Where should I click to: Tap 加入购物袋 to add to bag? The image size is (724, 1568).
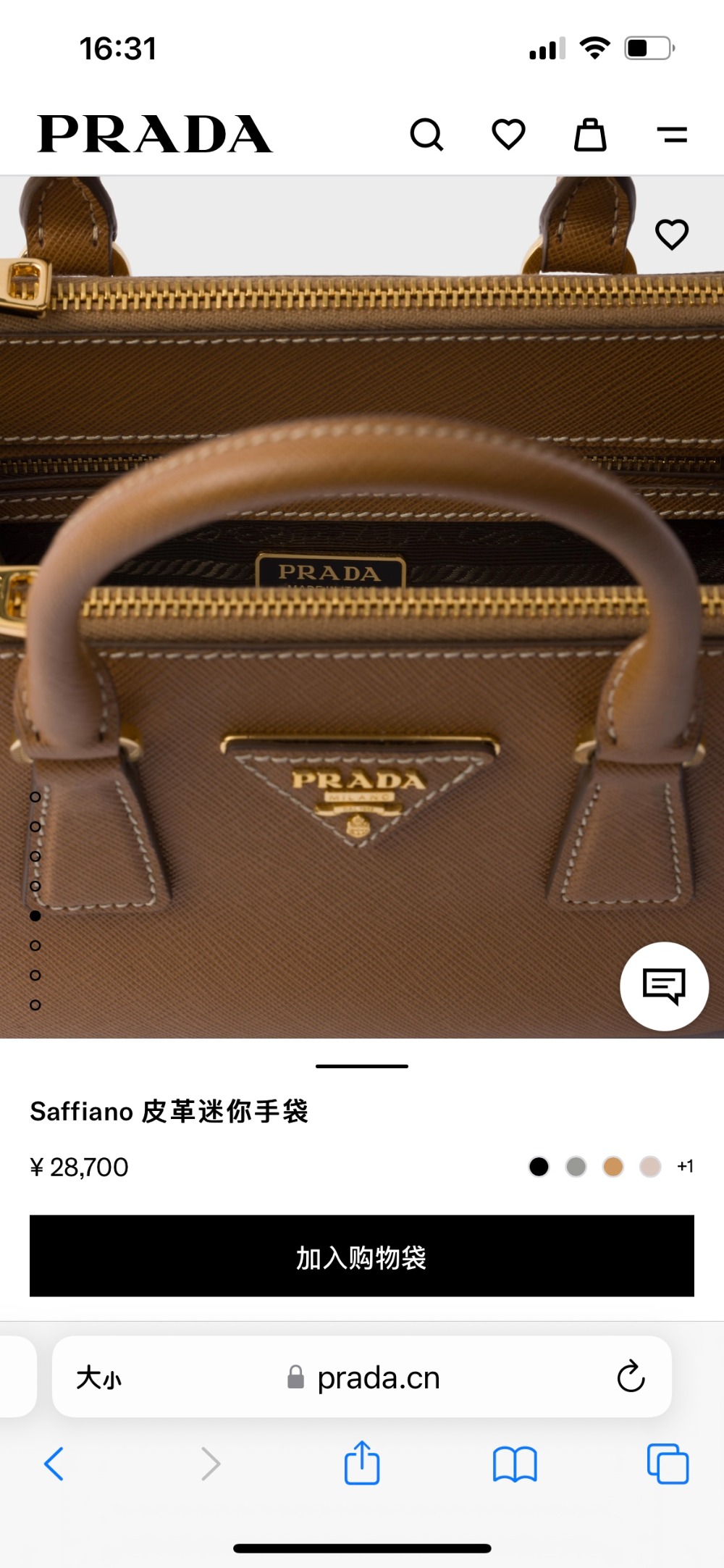[362, 1257]
